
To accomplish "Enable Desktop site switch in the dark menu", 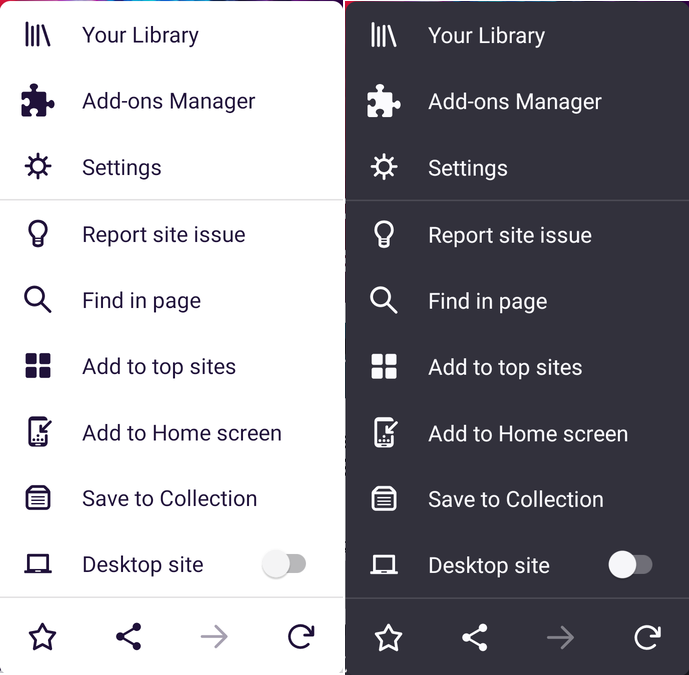I will click(x=630, y=565).
